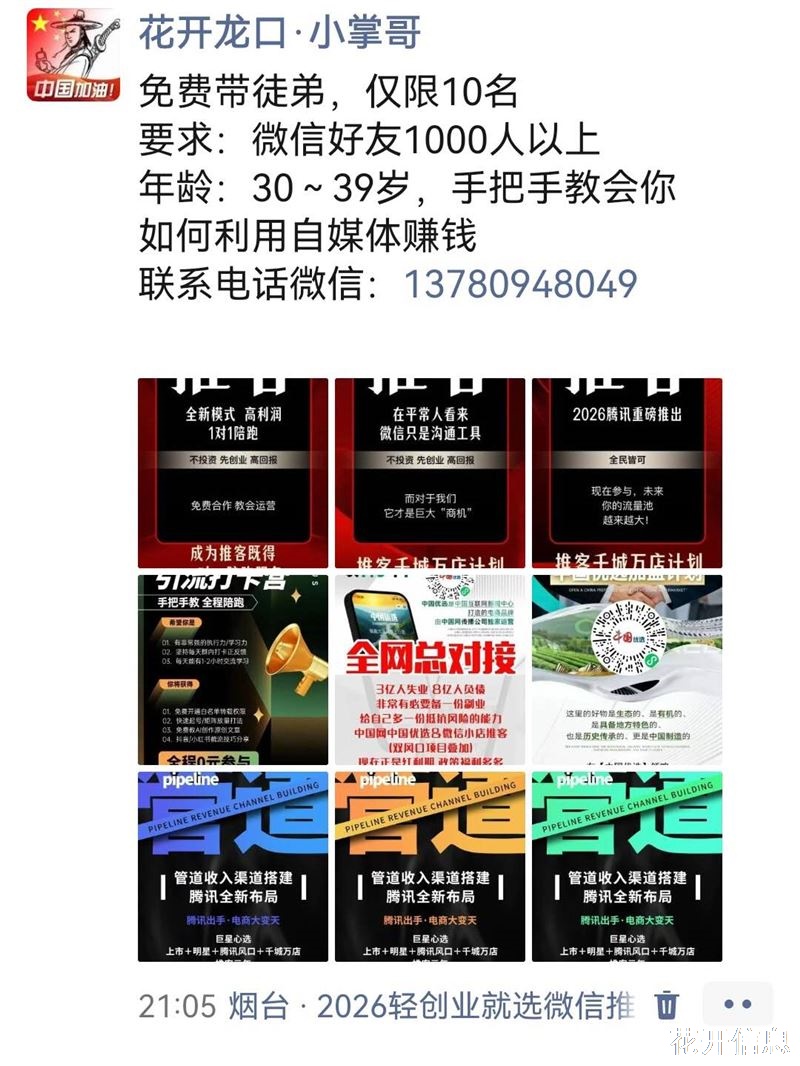
Task: Open the 2026腾讯重磅推出 image
Action: click(626, 473)
